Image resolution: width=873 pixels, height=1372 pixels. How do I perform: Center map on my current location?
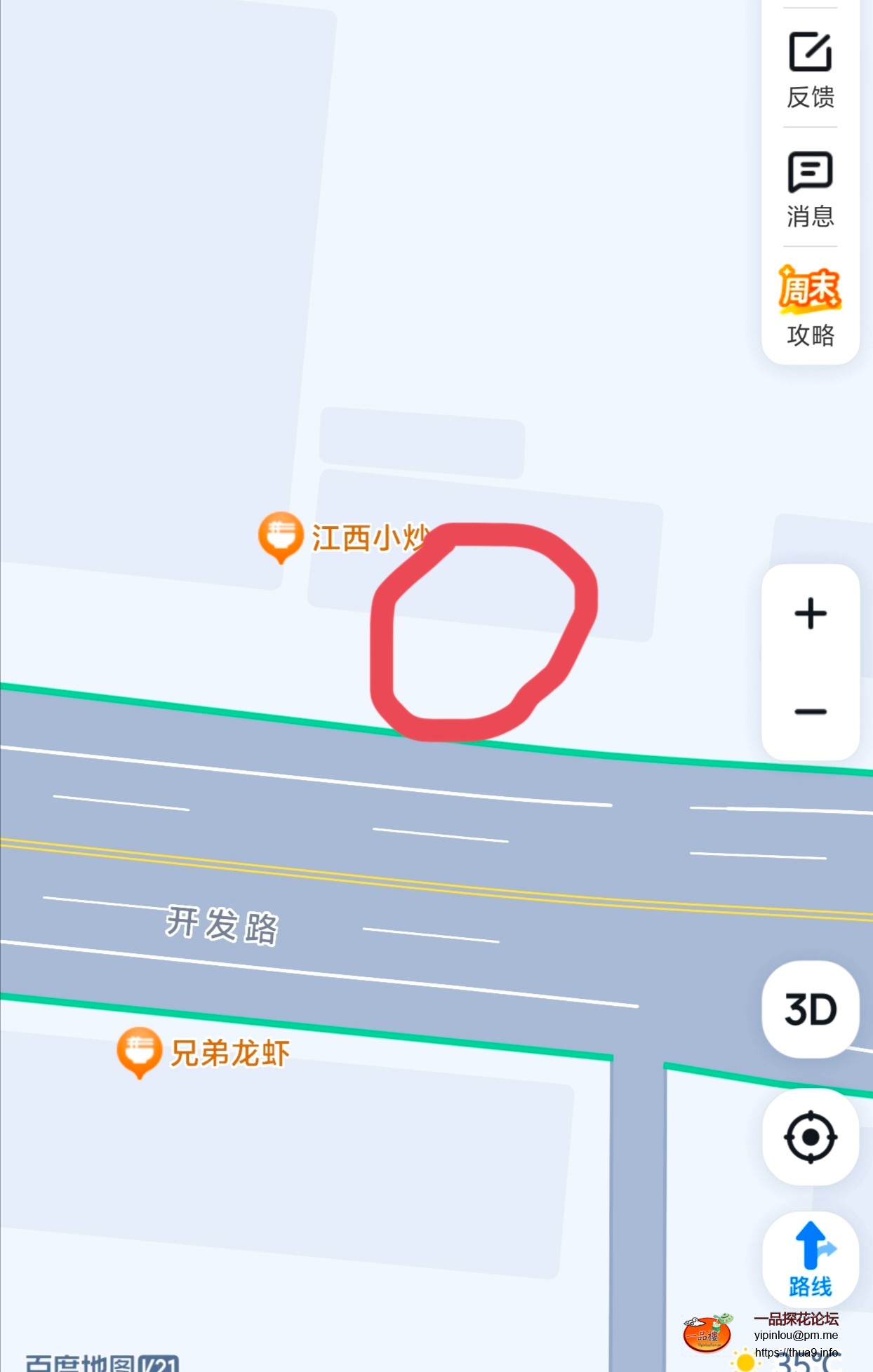point(811,1137)
